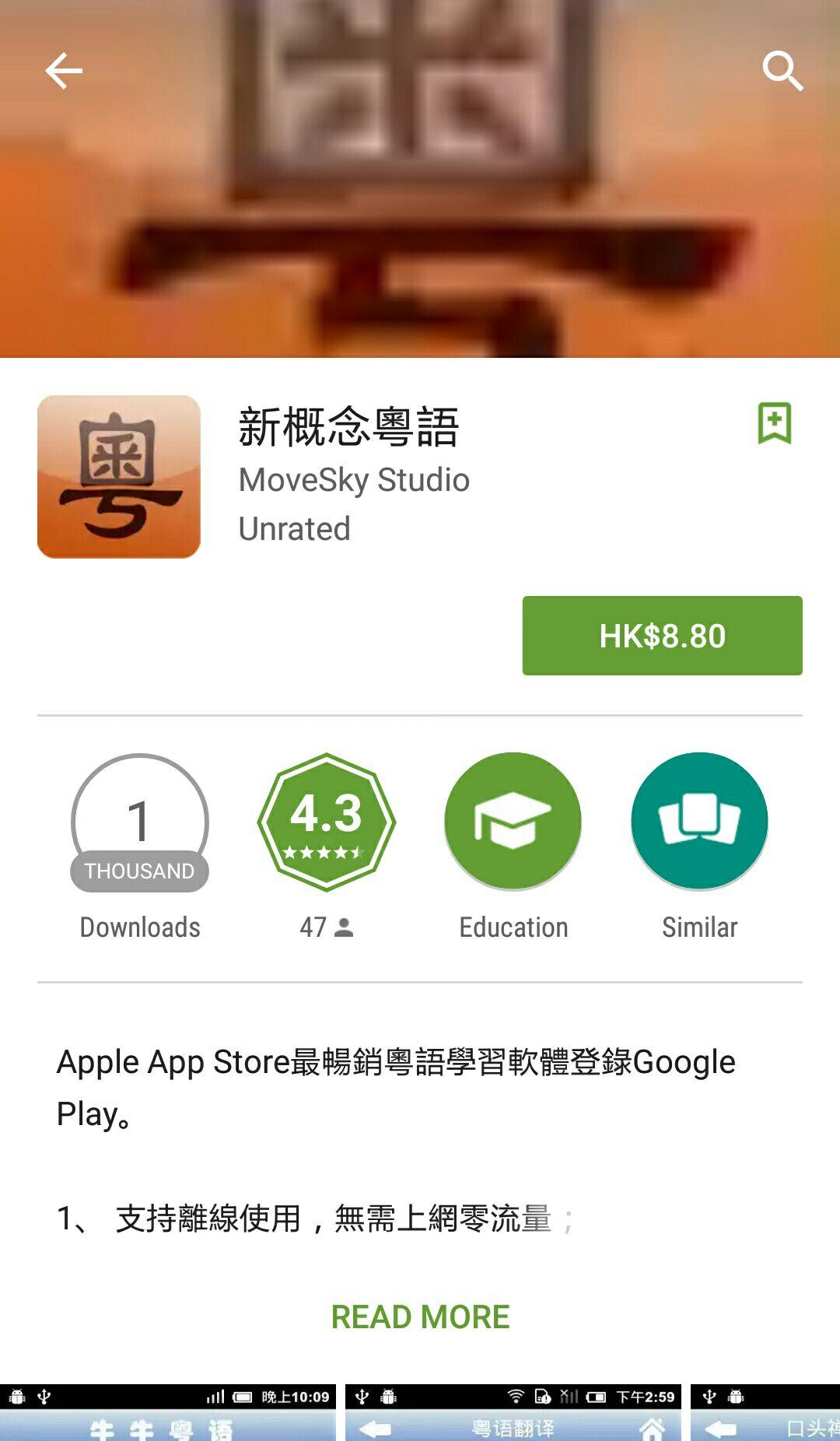840x1441 pixels.
Task: Buy the app for HK$8.80
Action: click(x=662, y=636)
